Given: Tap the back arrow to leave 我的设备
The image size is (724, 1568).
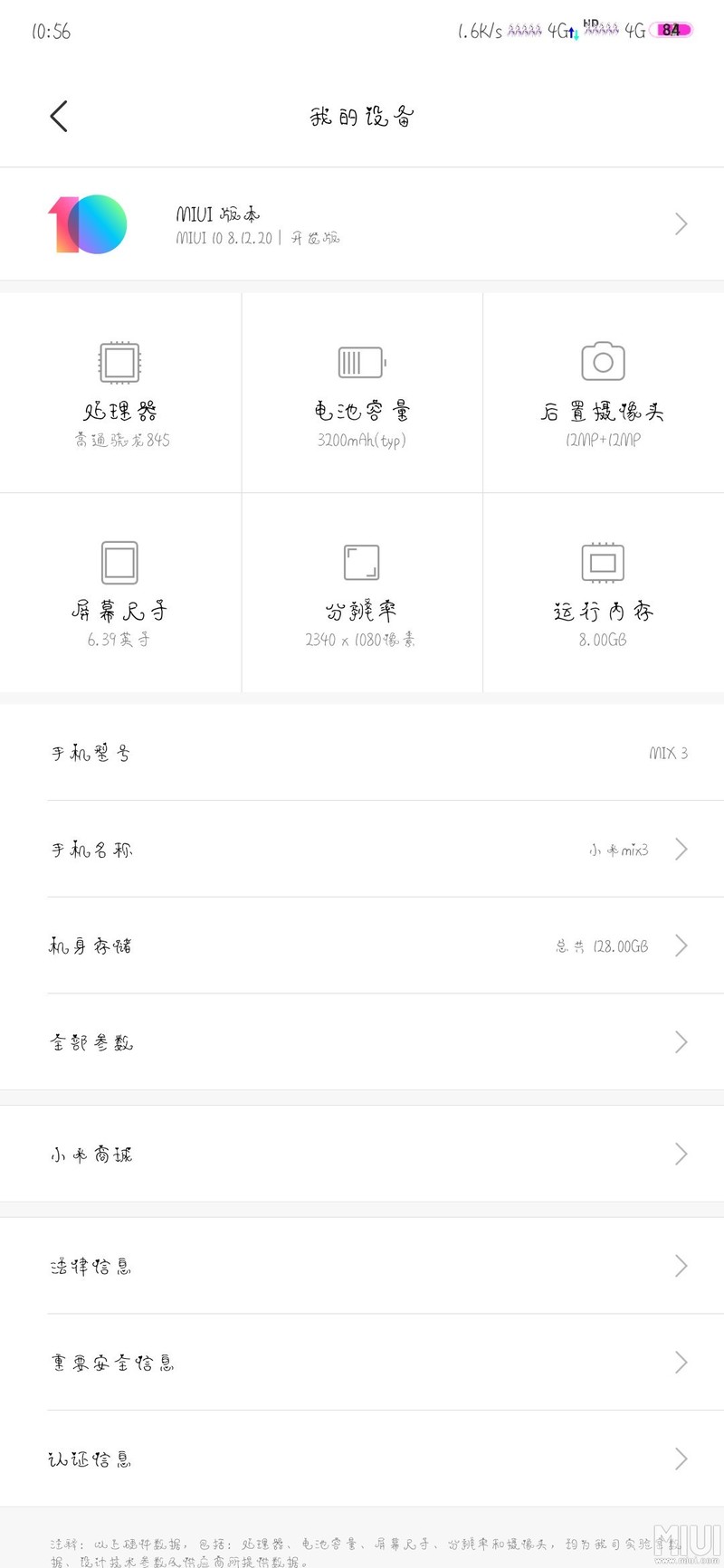Looking at the screenshot, I should pos(58,116).
